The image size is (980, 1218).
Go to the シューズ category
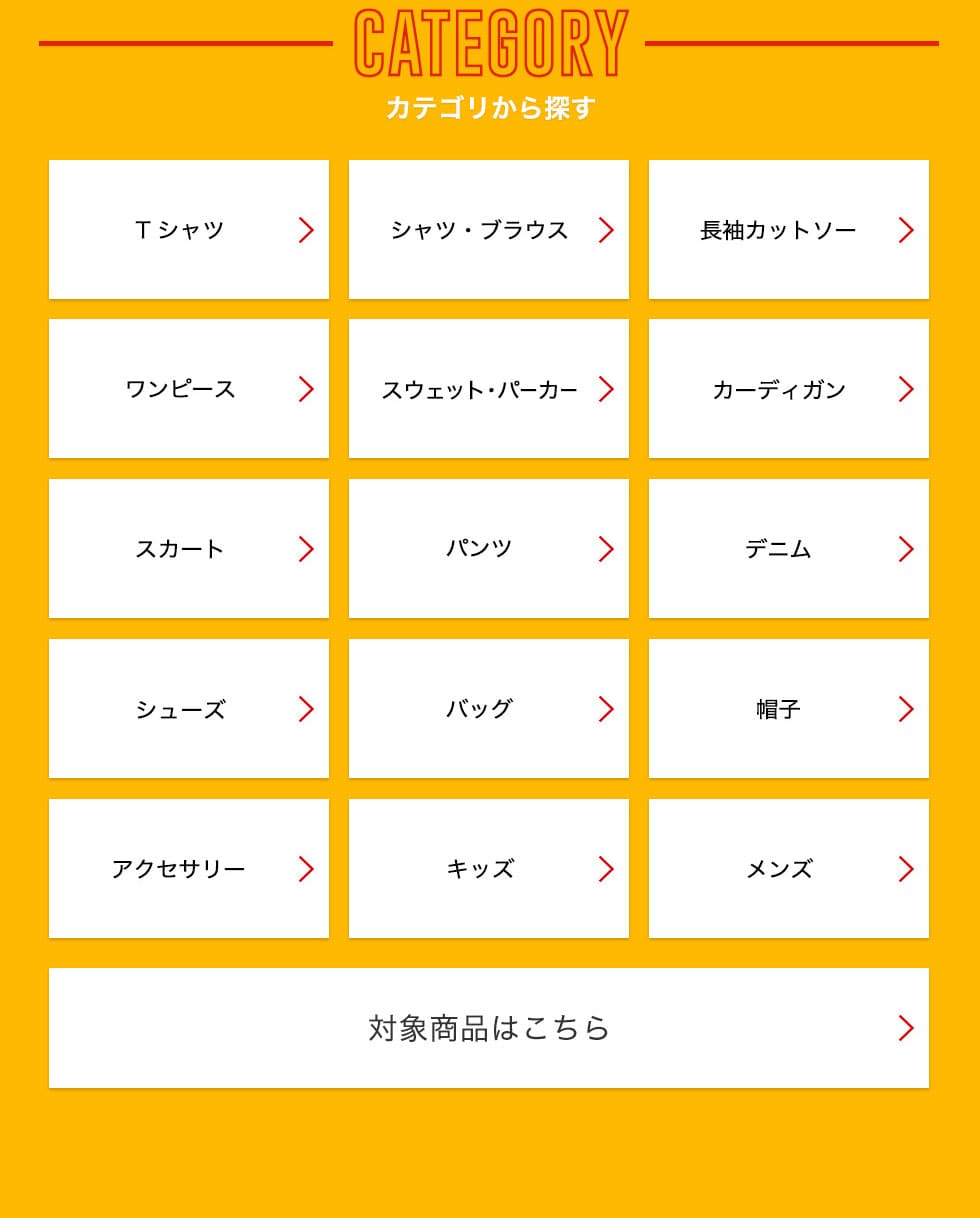pos(189,709)
